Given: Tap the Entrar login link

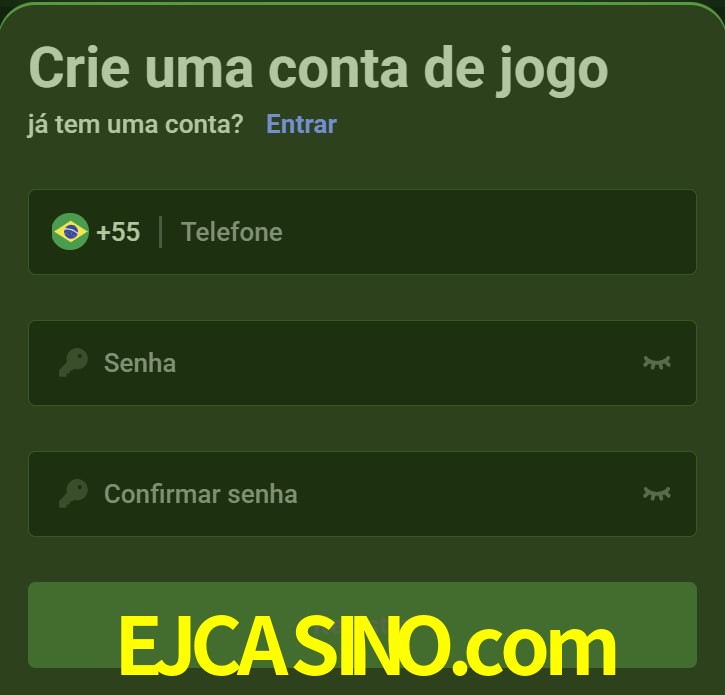Looking at the screenshot, I should tap(301, 124).
